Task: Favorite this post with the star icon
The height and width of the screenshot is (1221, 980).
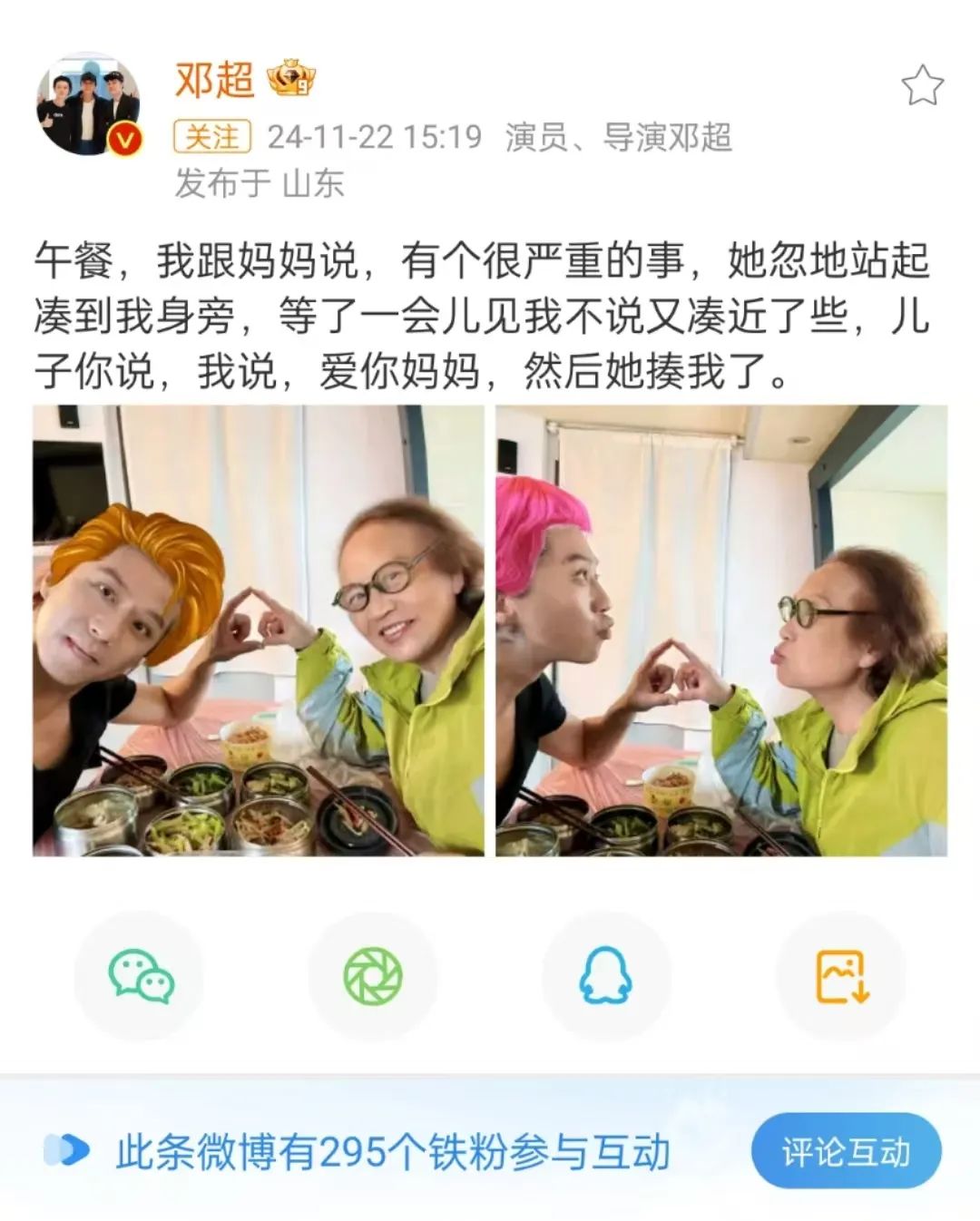Action: click(x=922, y=86)
